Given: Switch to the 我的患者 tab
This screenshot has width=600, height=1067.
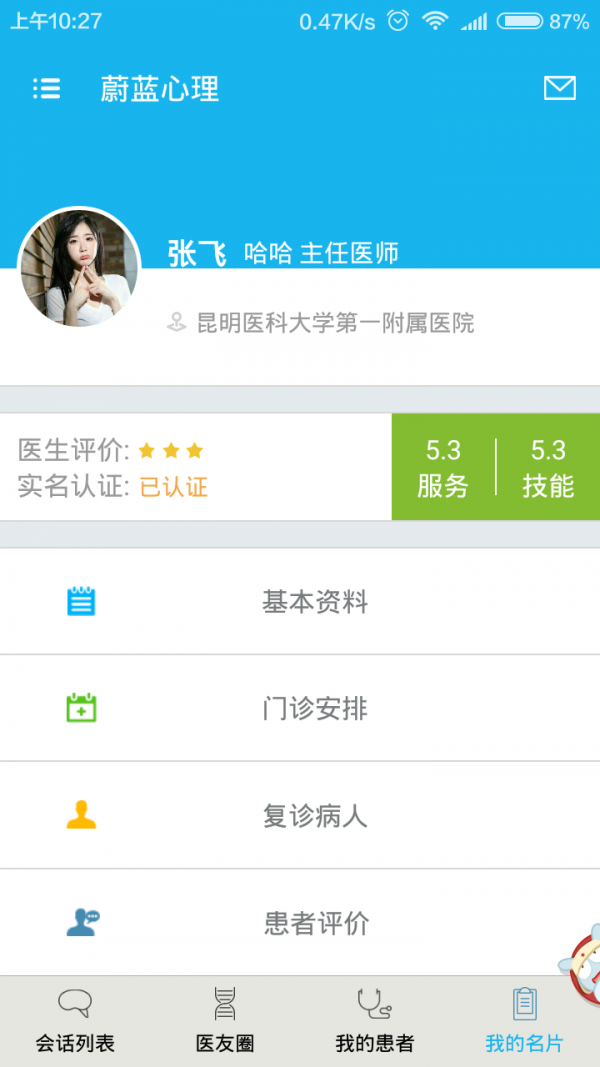Looking at the screenshot, I should click(x=375, y=1020).
